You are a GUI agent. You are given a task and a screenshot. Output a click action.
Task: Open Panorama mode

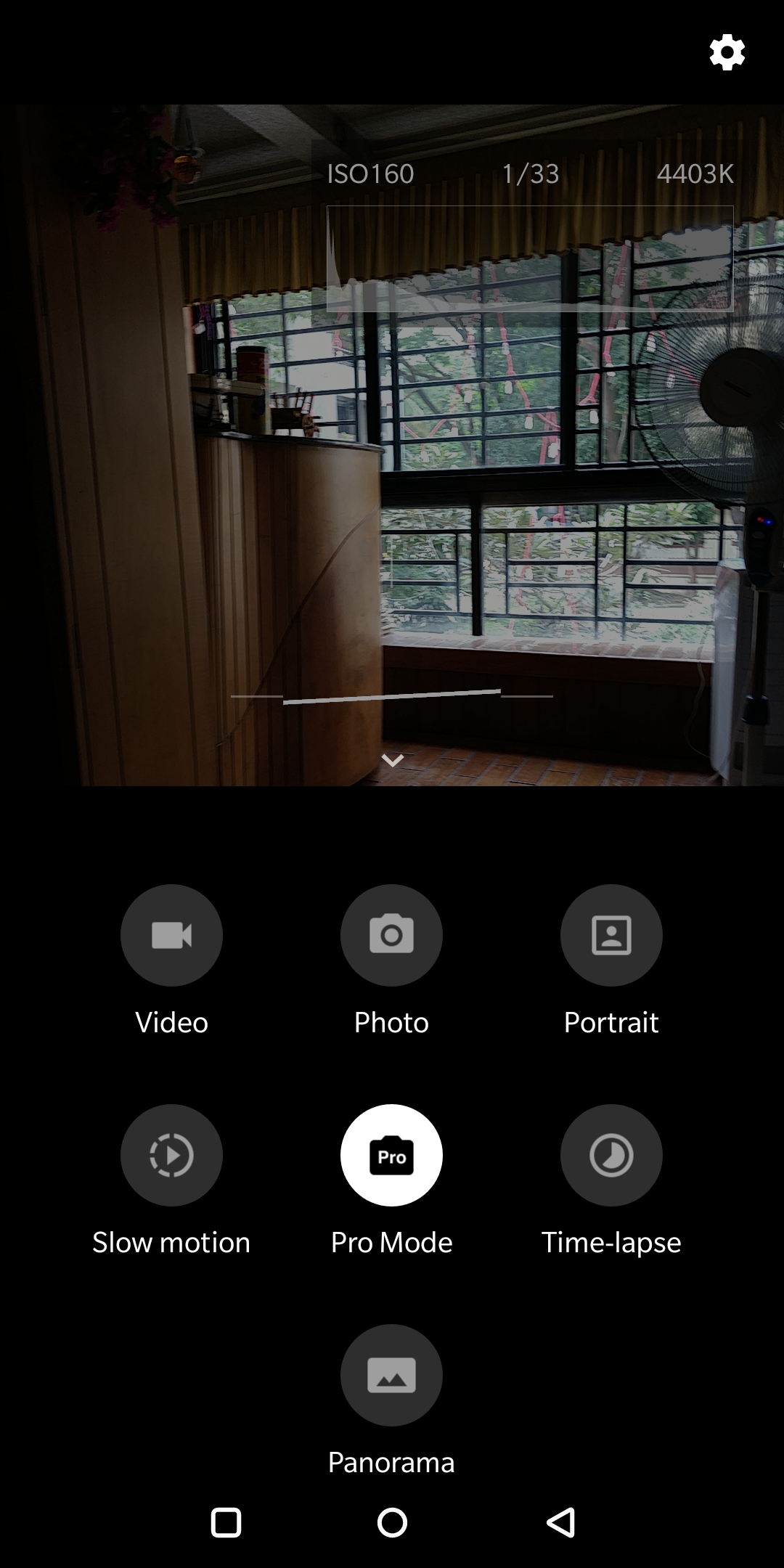coord(391,1375)
